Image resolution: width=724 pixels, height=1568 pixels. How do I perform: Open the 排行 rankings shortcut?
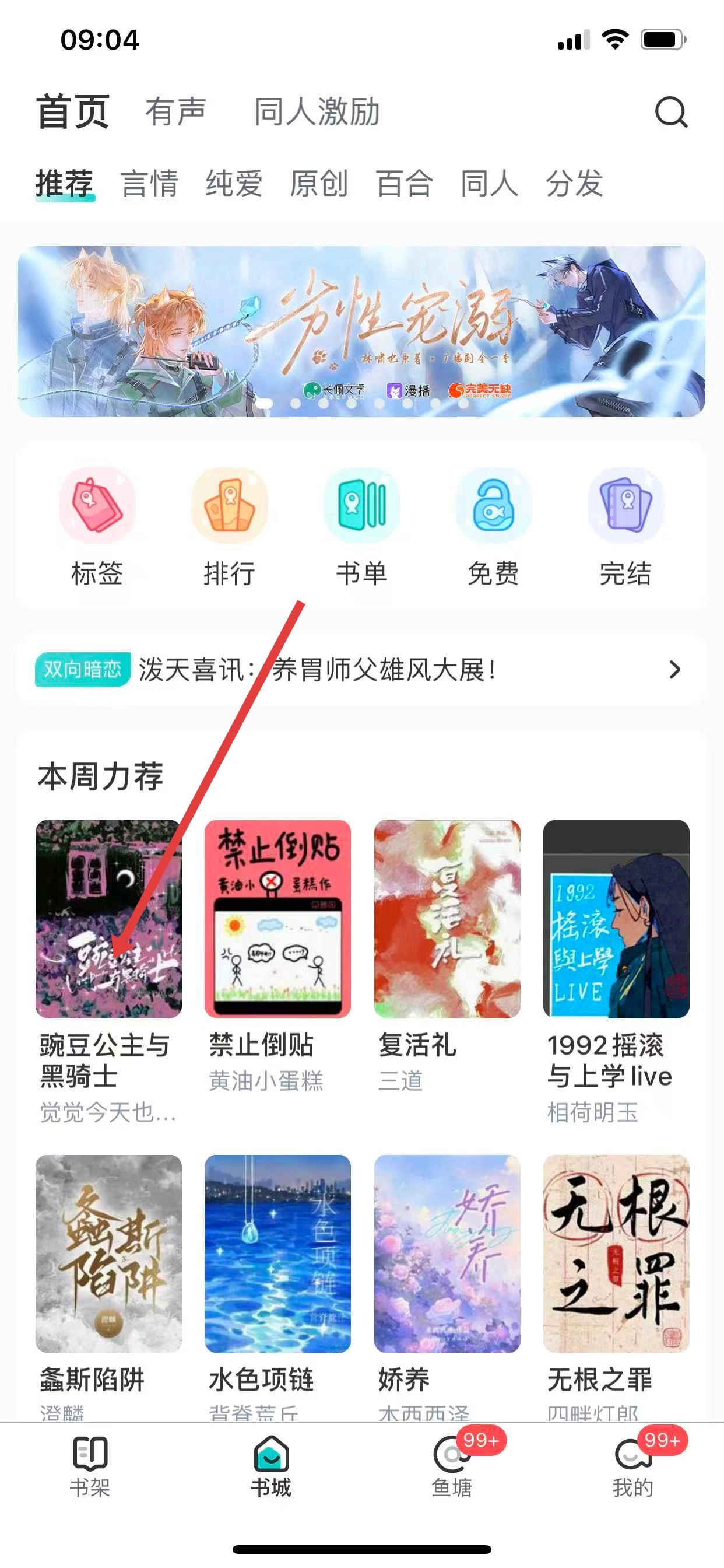click(x=229, y=526)
